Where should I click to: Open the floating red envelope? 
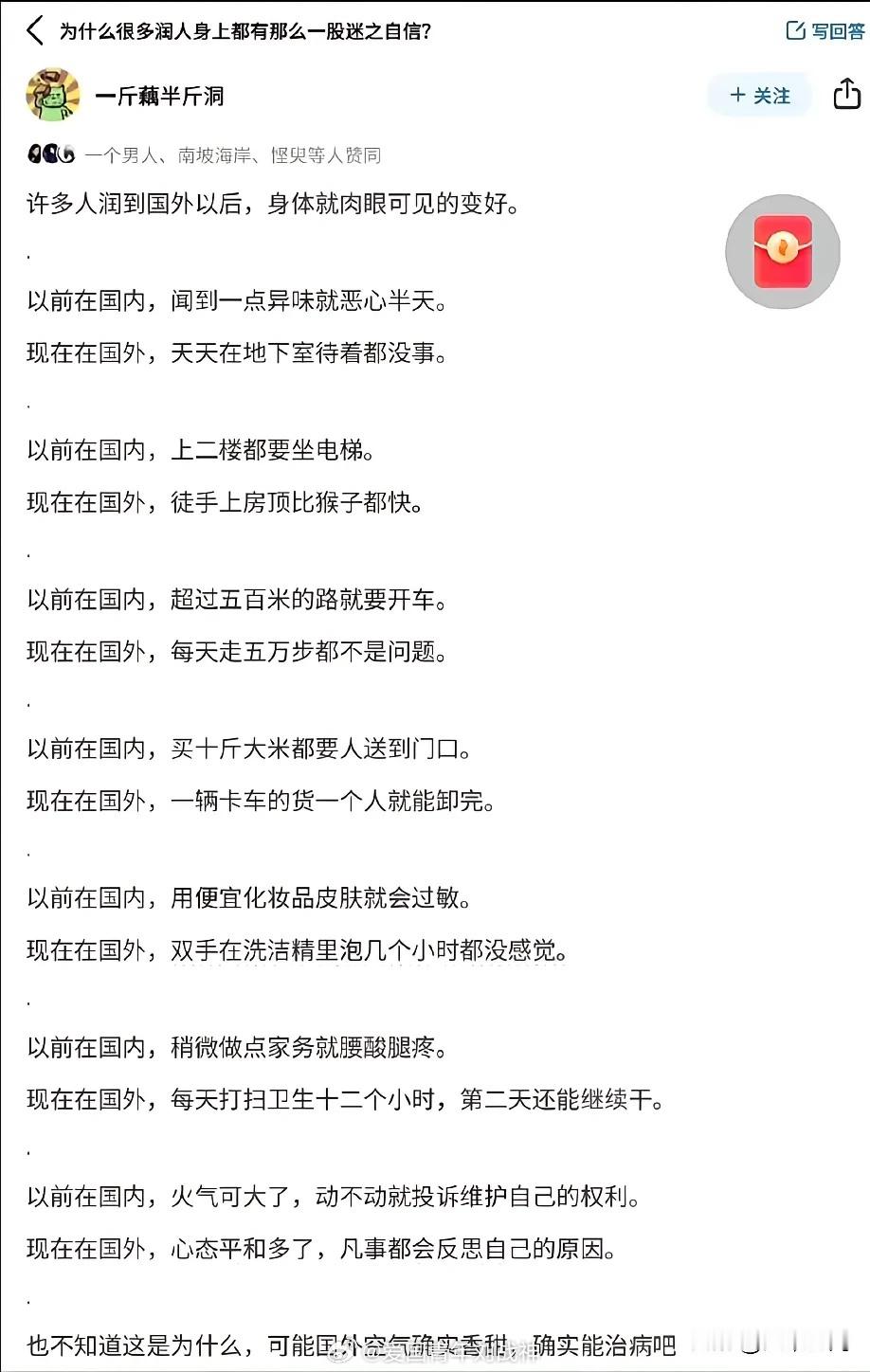tap(783, 251)
